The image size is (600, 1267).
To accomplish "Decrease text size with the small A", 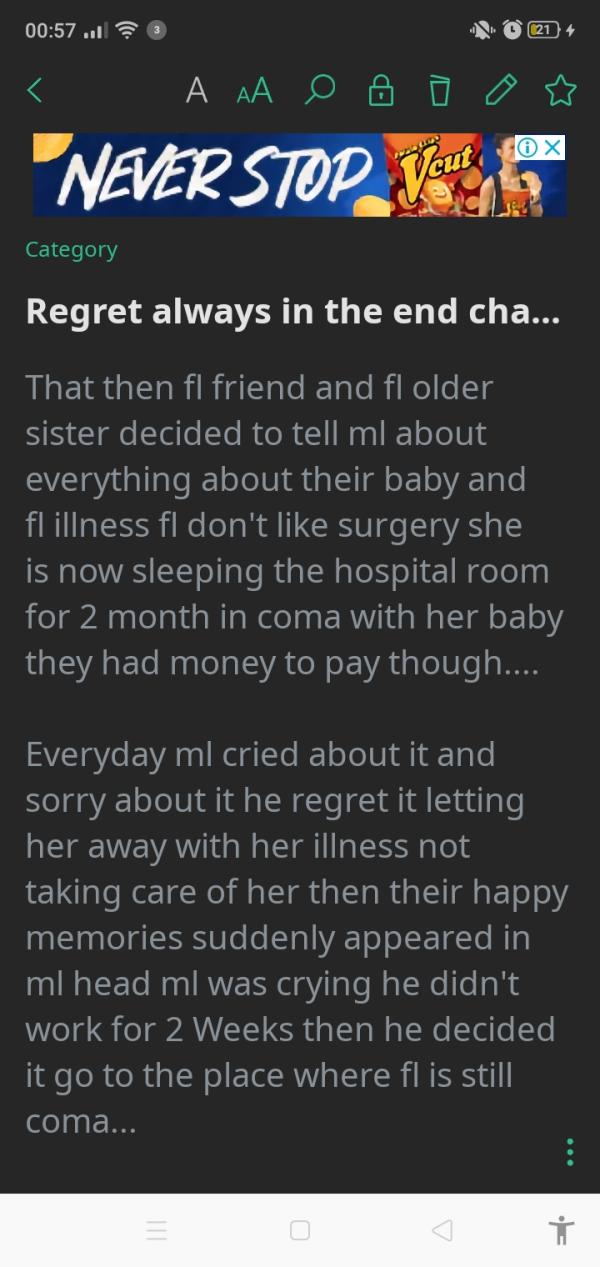I will [197, 91].
